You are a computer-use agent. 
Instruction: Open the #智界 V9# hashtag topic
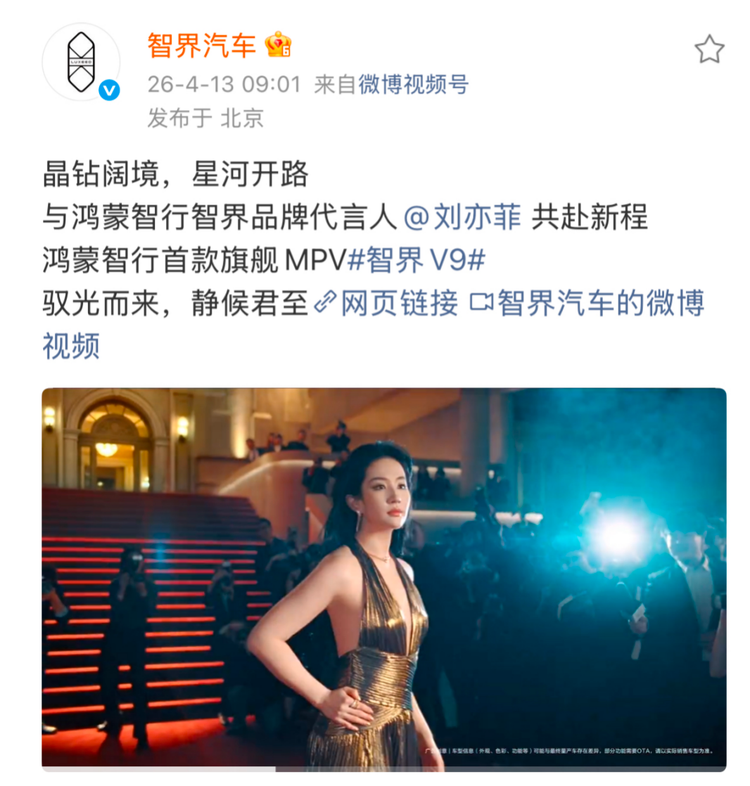point(416,260)
